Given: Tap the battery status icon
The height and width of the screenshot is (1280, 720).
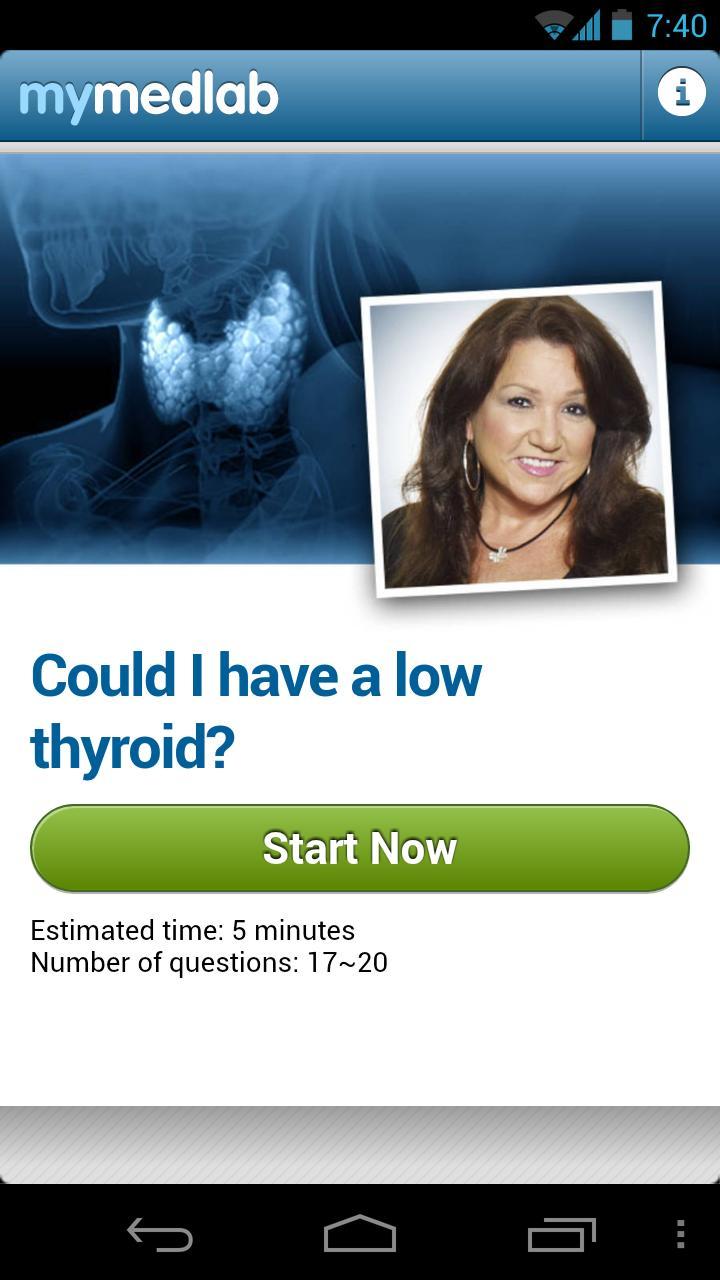Looking at the screenshot, I should (x=623, y=26).
